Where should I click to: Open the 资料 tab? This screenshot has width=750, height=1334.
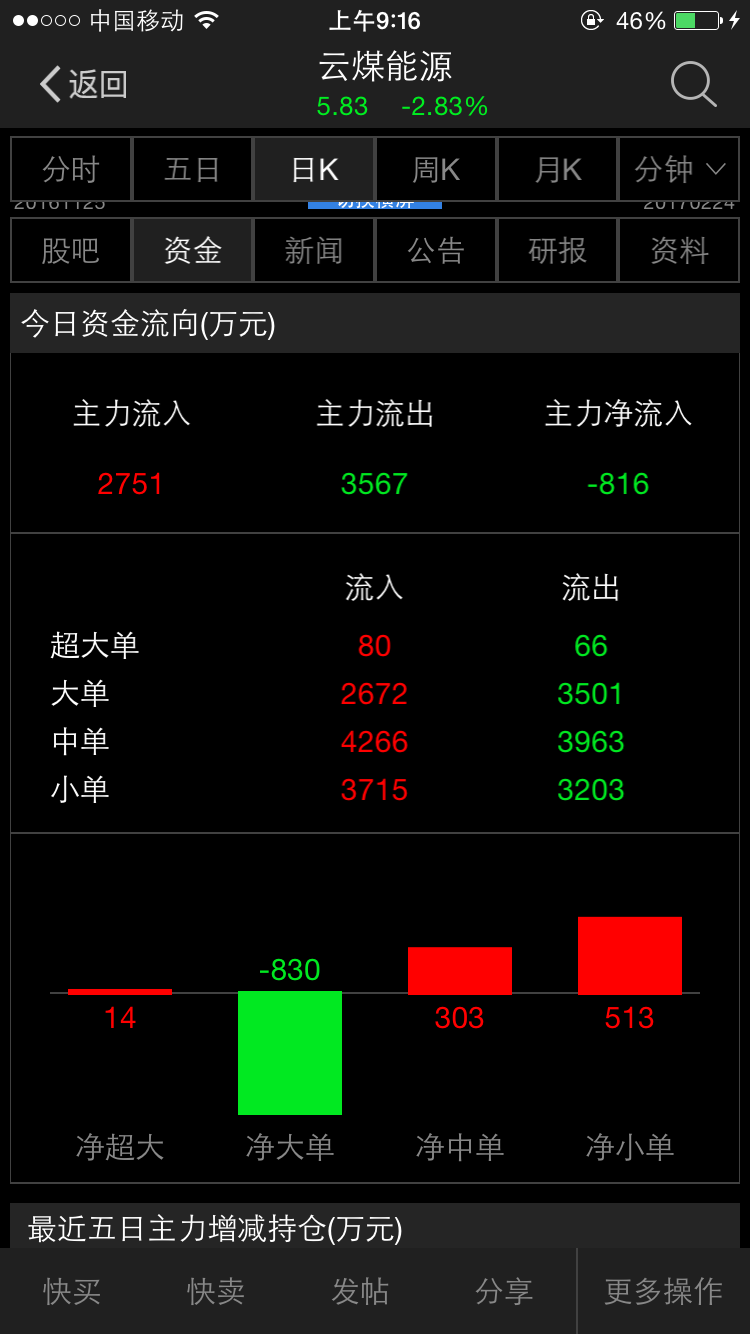coord(679,250)
